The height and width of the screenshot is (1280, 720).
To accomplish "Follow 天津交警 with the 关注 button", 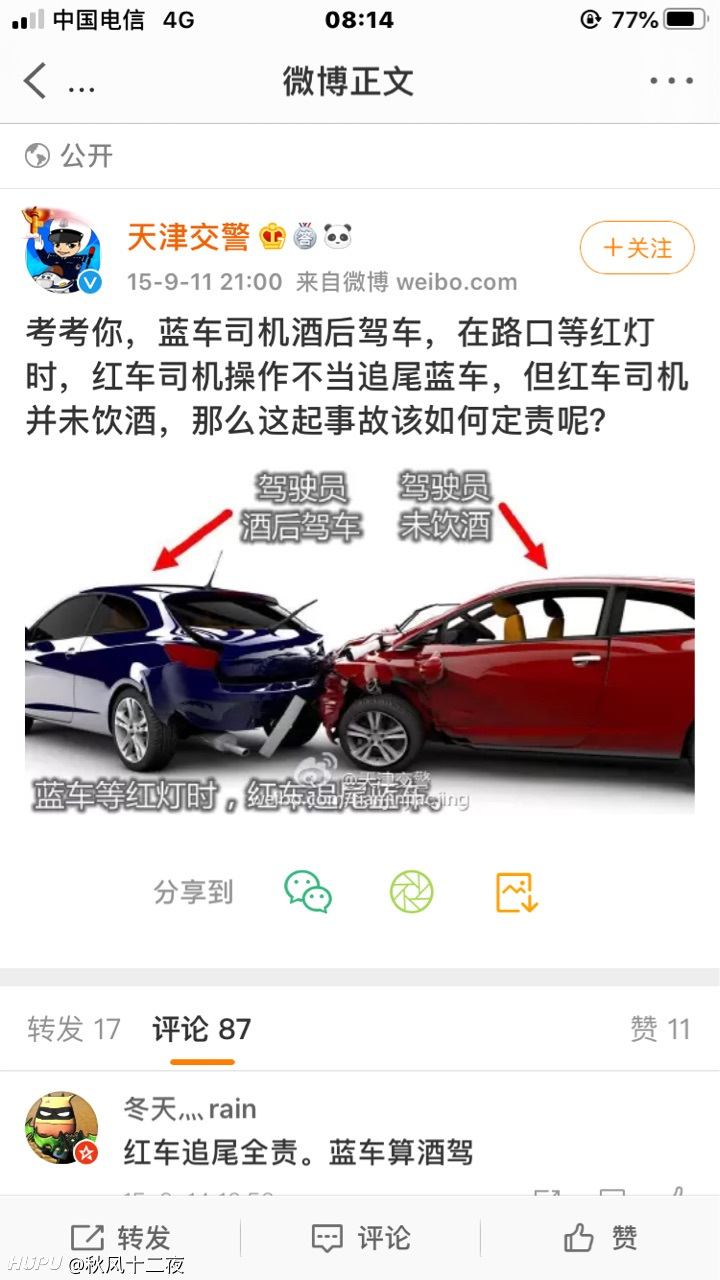I will (637, 247).
